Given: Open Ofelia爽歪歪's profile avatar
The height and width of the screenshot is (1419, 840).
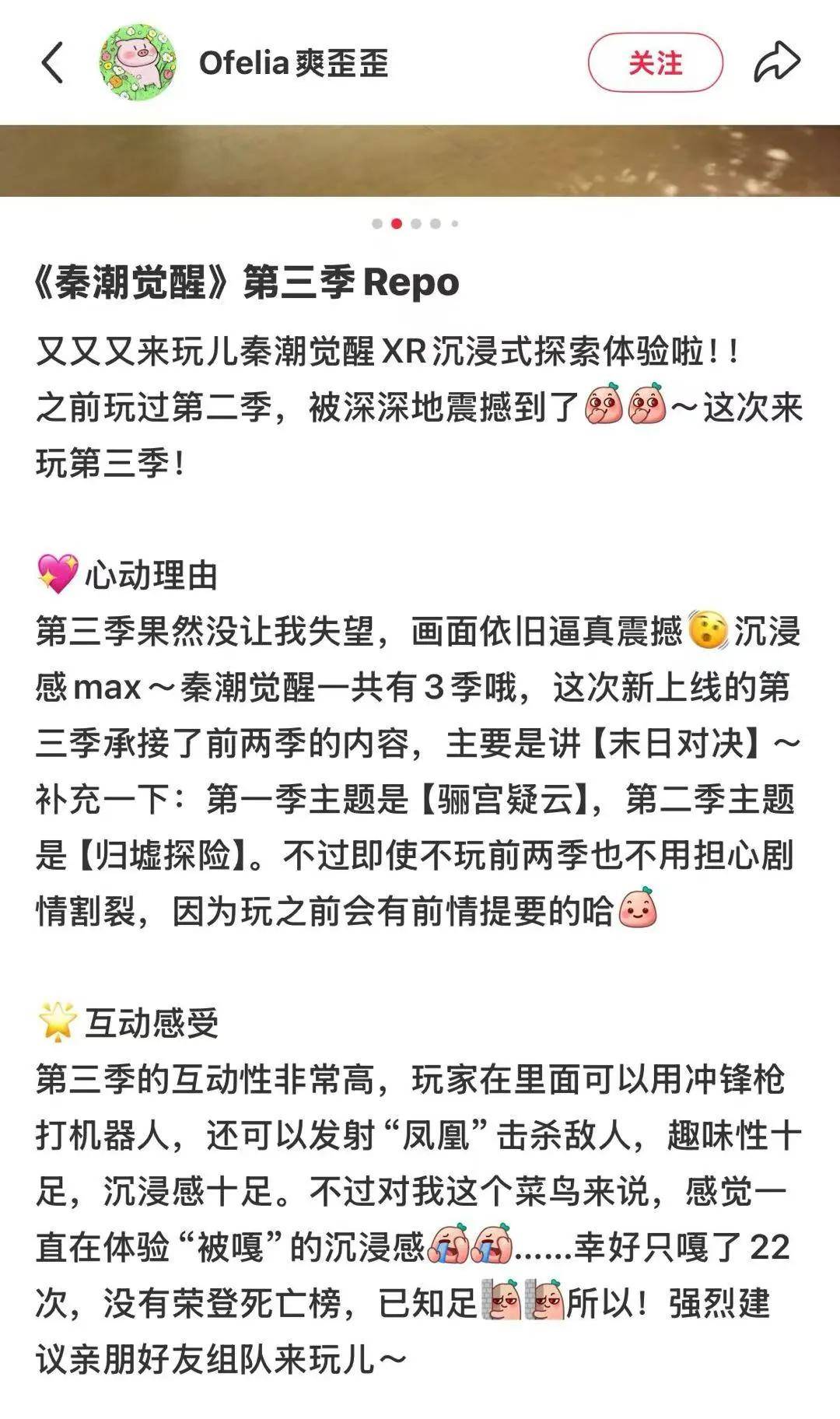Looking at the screenshot, I should 137,62.
